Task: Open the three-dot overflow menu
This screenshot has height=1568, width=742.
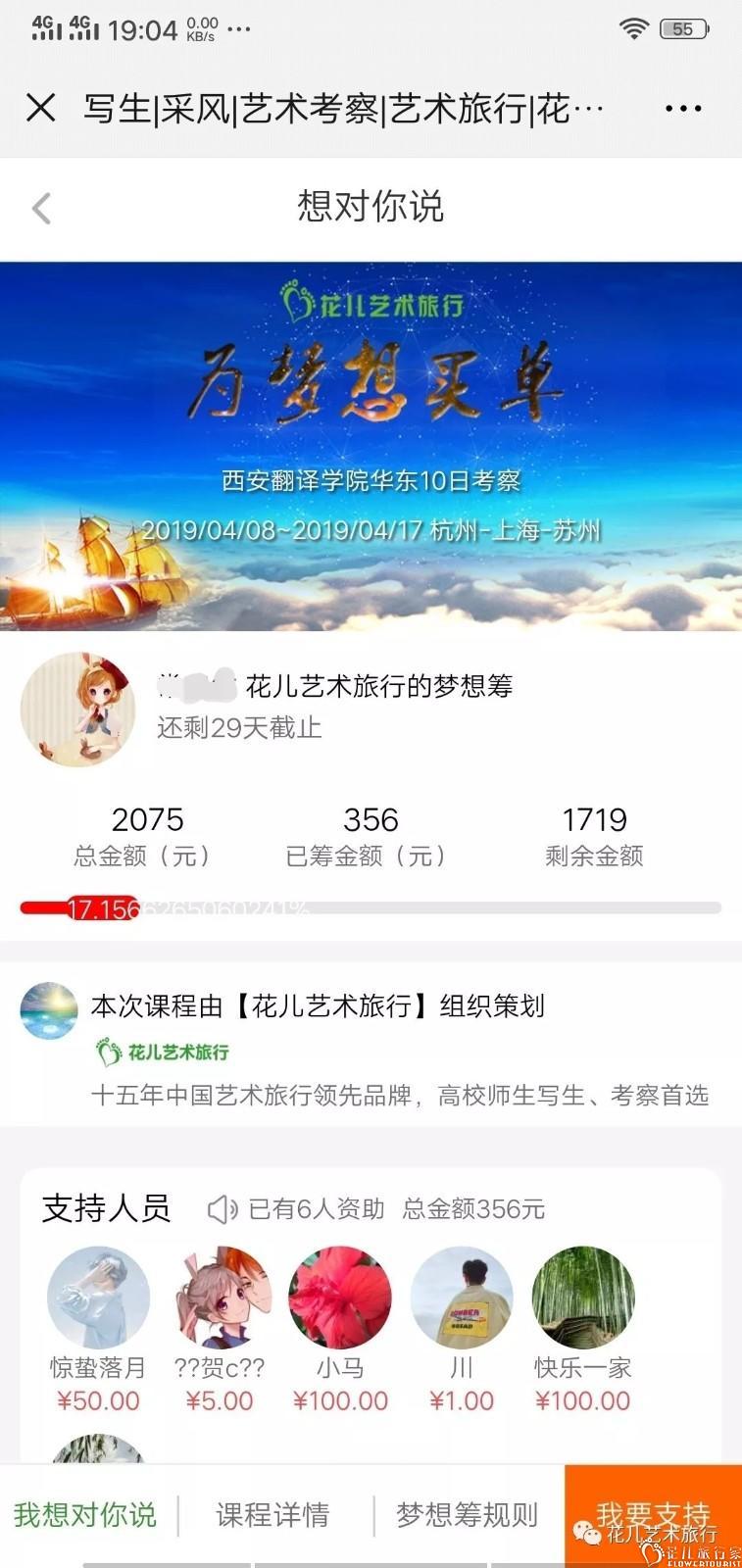Action: (682, 109)
